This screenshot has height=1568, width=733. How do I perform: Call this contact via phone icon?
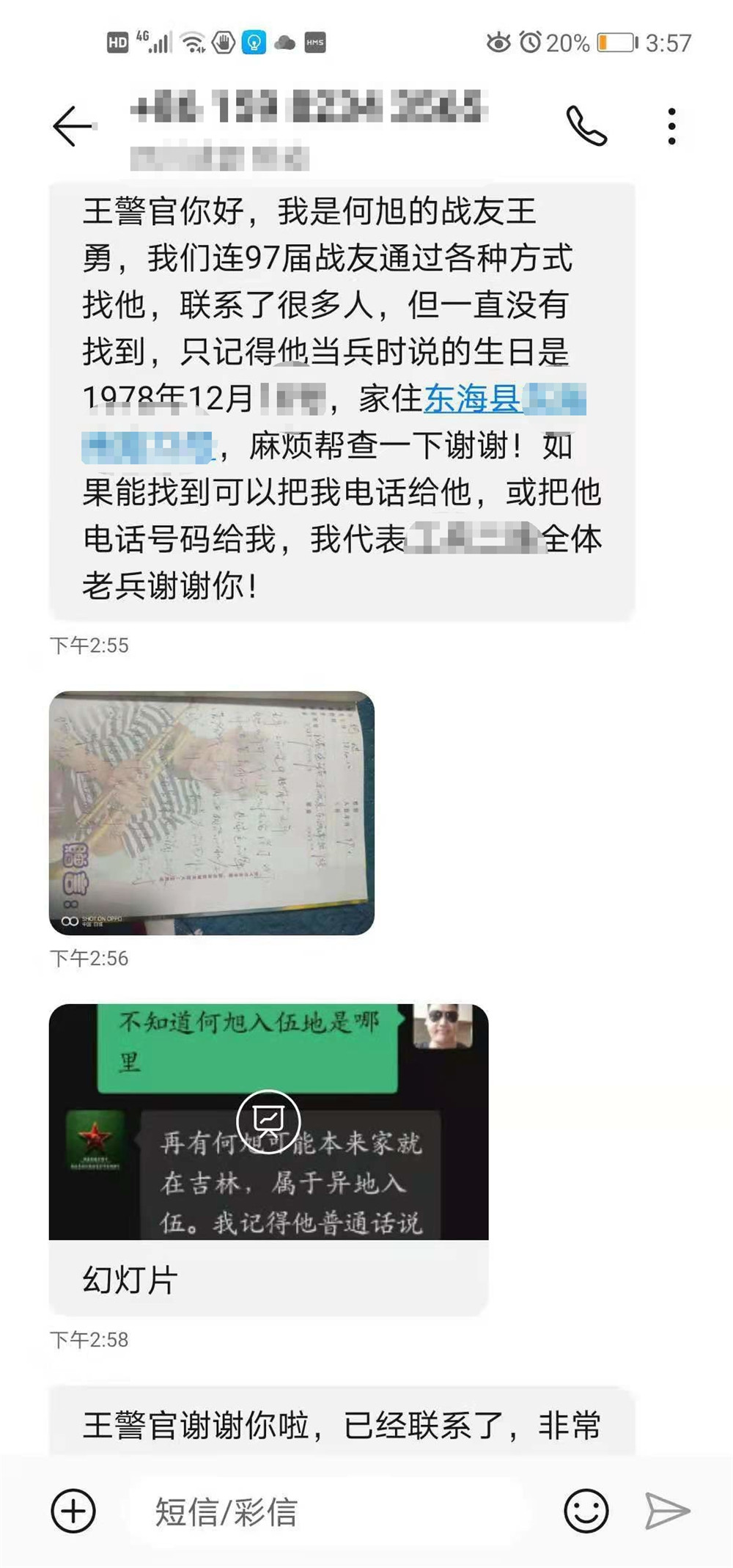tap(586, 126)
